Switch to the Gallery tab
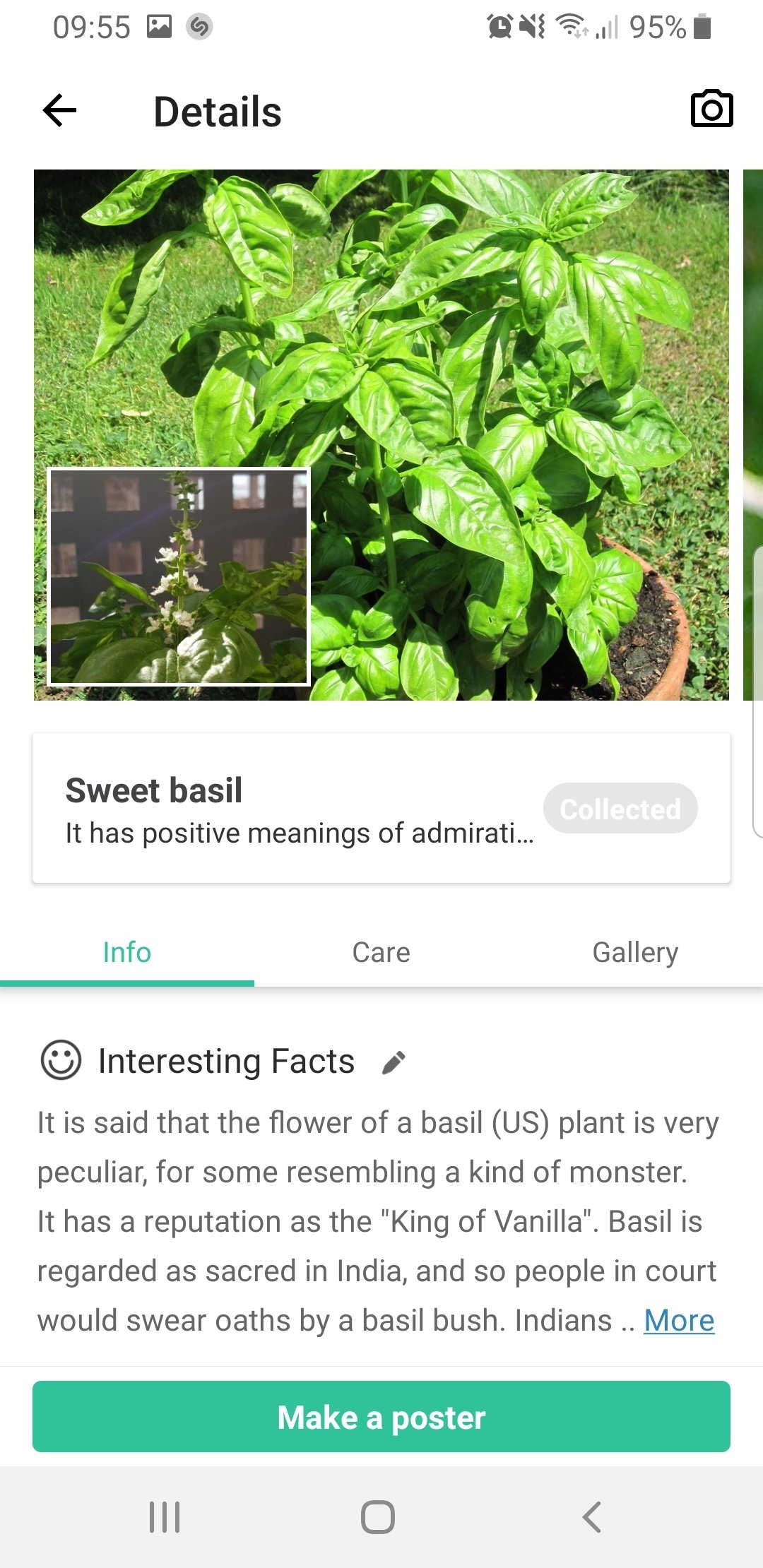The image size is (763, 1568). [634, 952]
